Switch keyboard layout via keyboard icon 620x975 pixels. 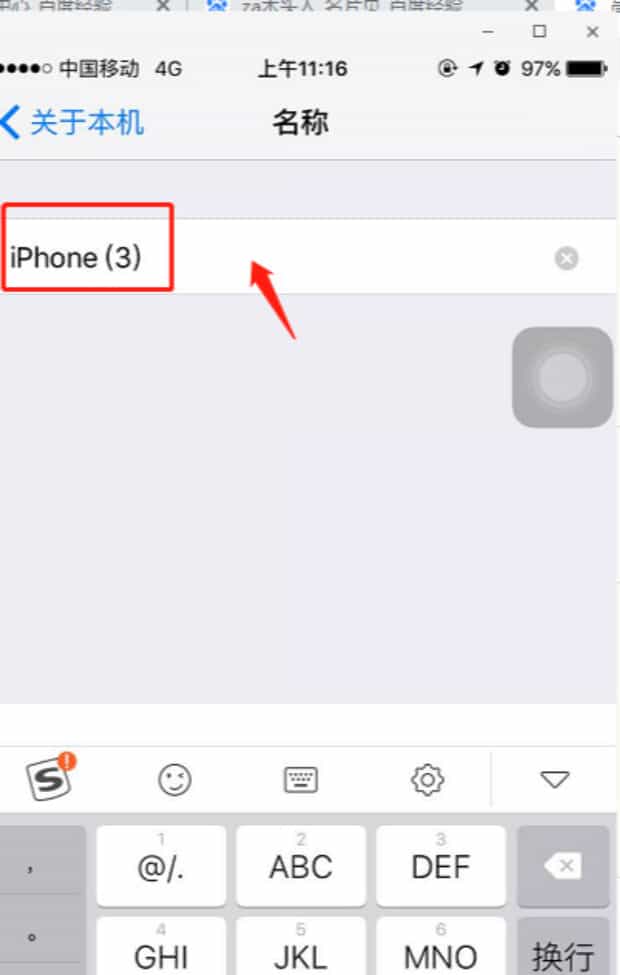(301, 779)
